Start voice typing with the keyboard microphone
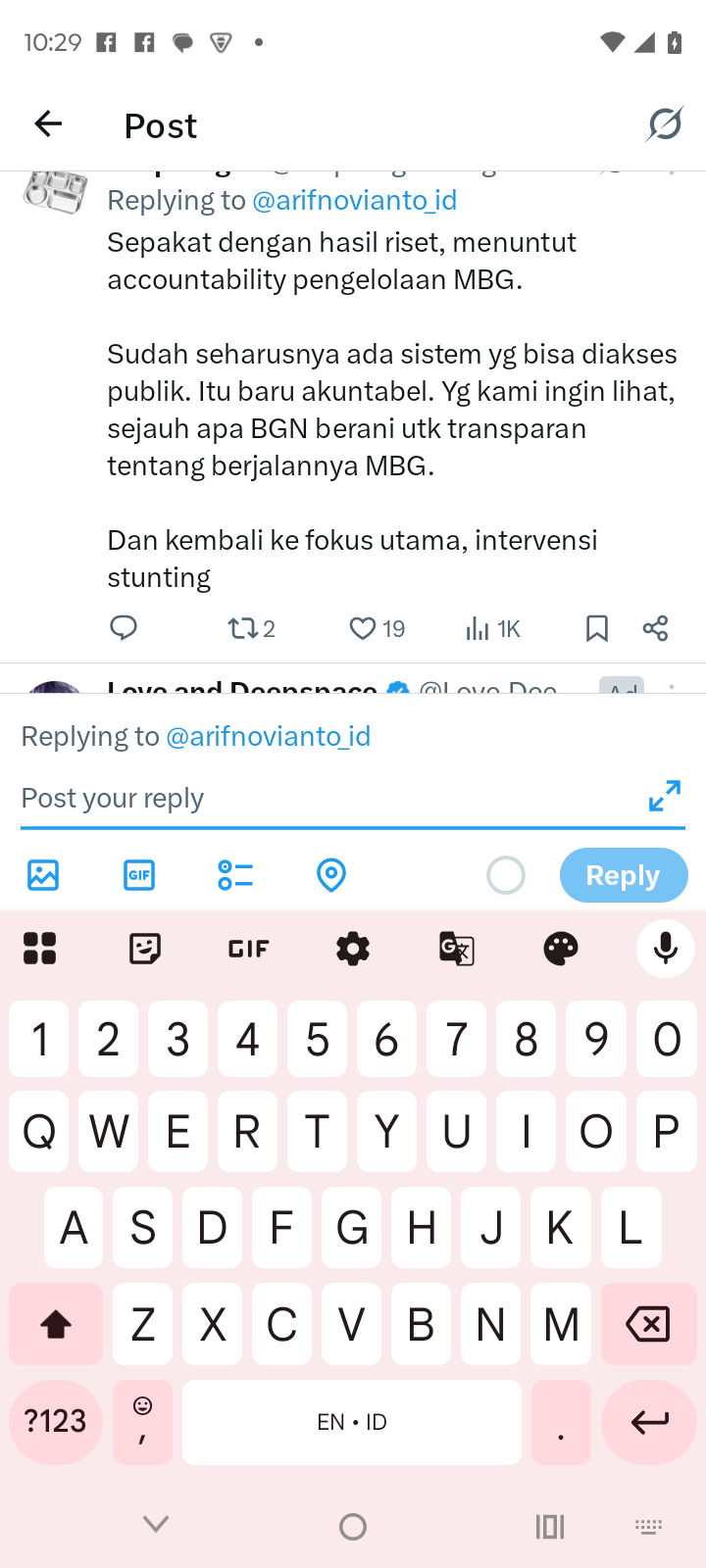 [665, 949]
